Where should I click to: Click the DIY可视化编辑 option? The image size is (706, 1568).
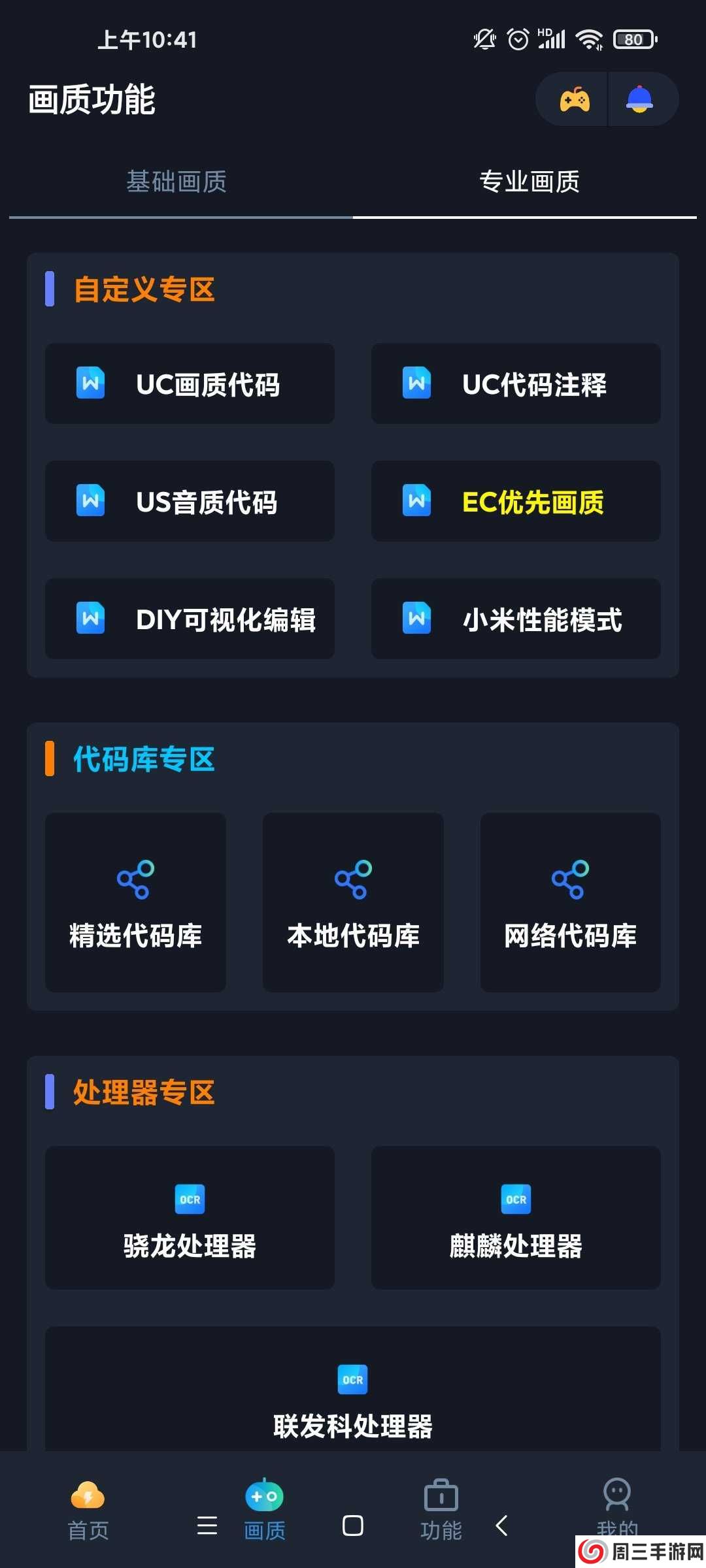[x=189, y=619]
